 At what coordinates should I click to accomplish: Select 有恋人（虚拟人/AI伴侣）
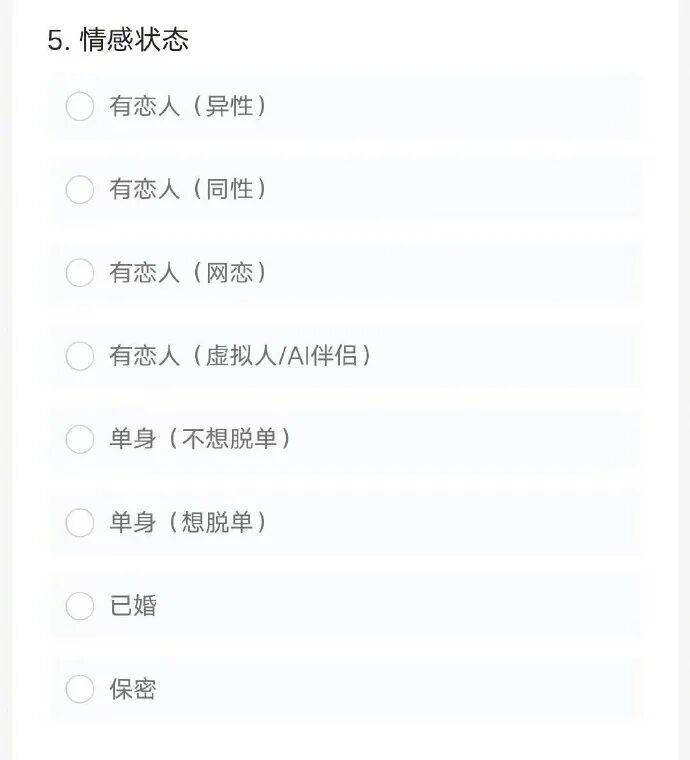pyautogui.click(x=80, y=355)
